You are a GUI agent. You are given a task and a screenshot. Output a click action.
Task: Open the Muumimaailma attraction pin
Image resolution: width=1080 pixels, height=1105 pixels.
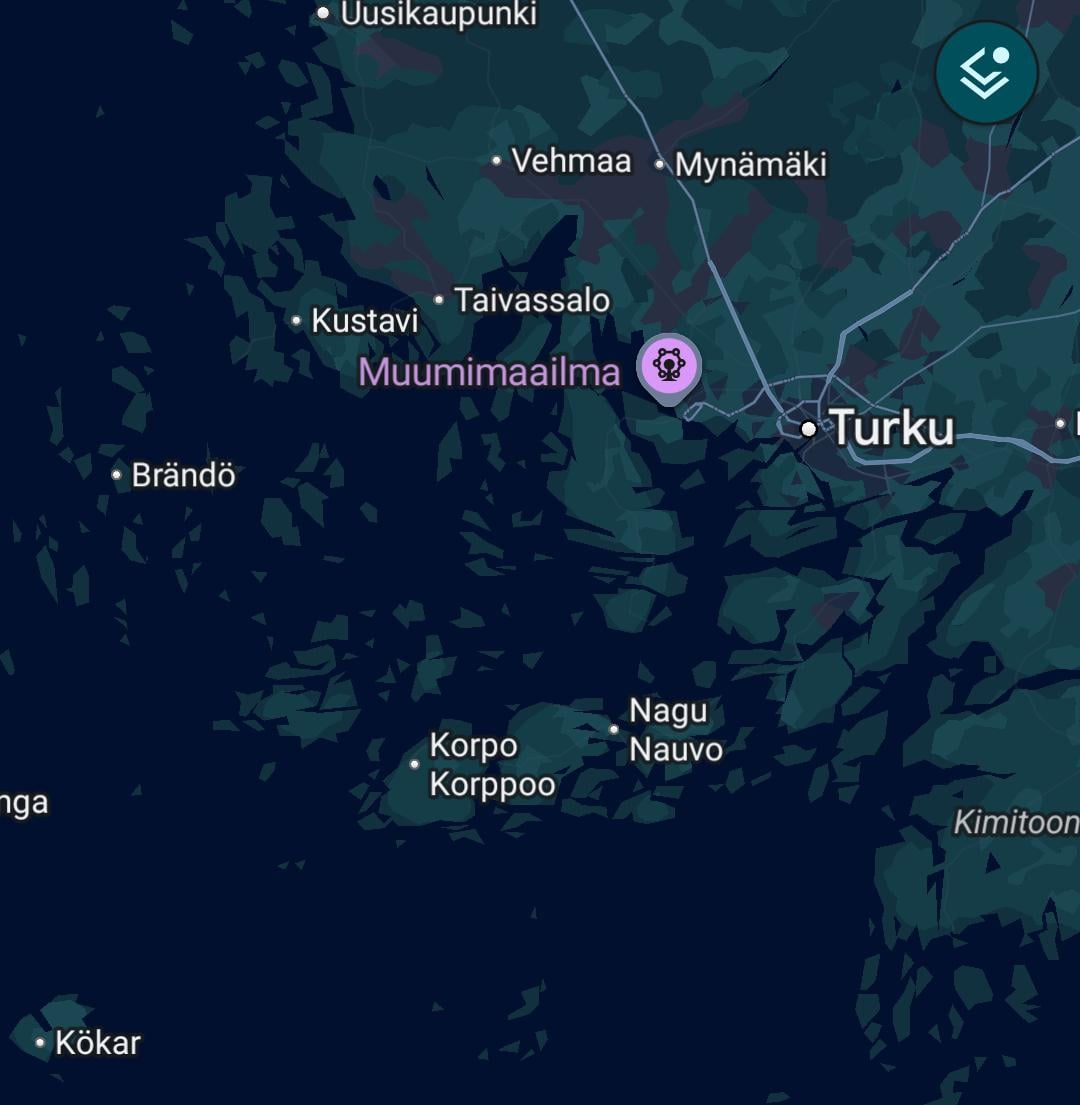point(669,366)
